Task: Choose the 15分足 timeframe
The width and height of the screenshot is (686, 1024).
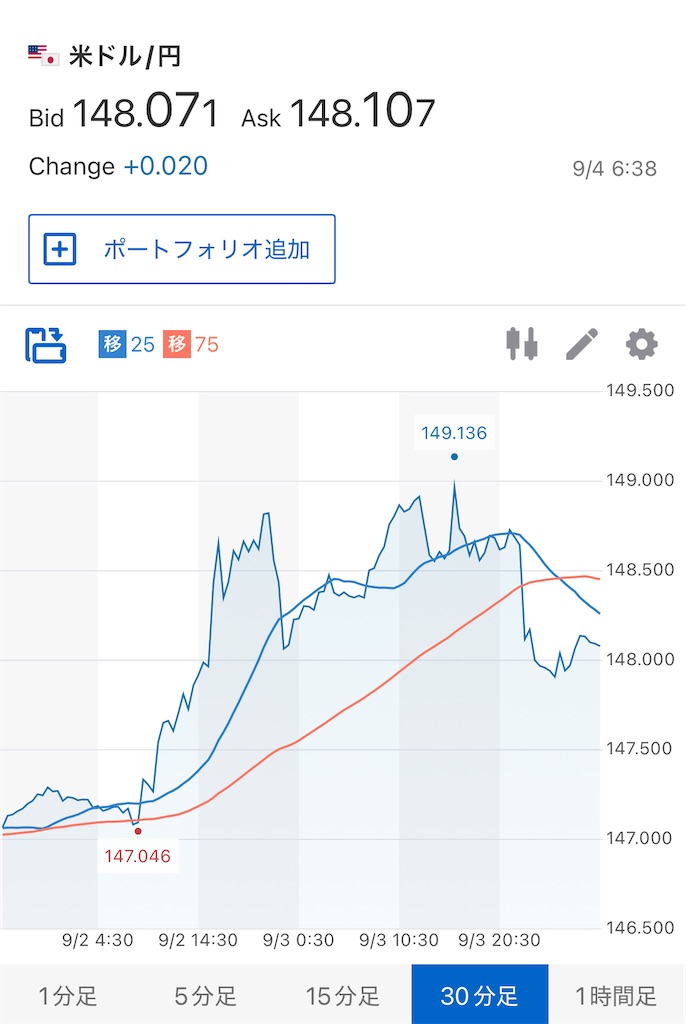Action: pos(342,995)
